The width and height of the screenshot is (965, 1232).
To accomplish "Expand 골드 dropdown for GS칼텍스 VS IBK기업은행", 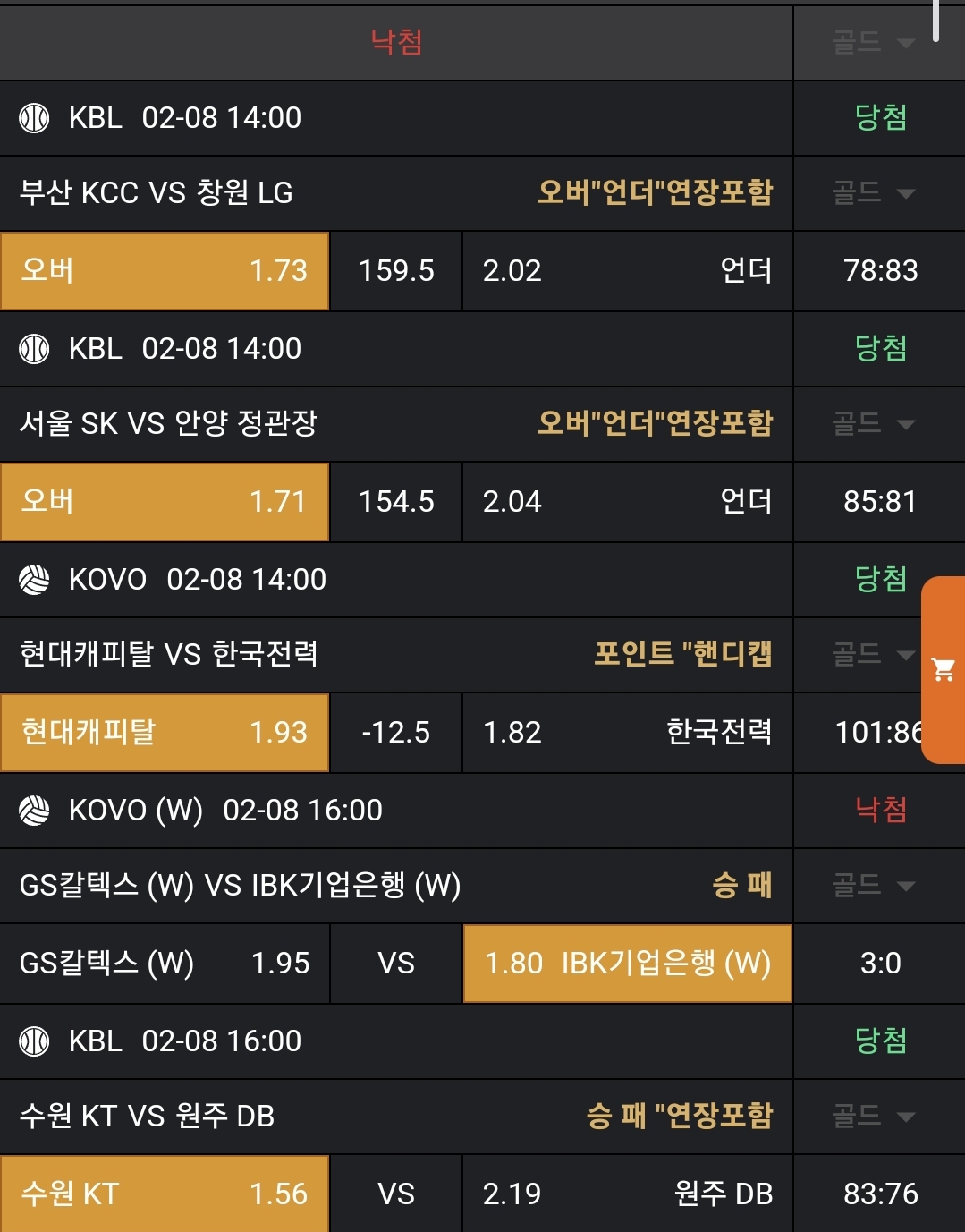I will [x=873, y=885].
